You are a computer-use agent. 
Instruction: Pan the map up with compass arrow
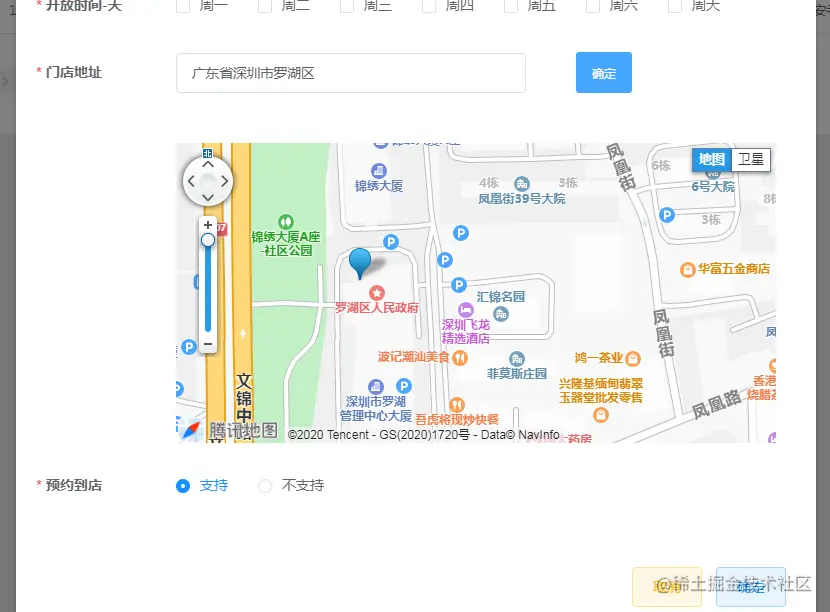208,164
